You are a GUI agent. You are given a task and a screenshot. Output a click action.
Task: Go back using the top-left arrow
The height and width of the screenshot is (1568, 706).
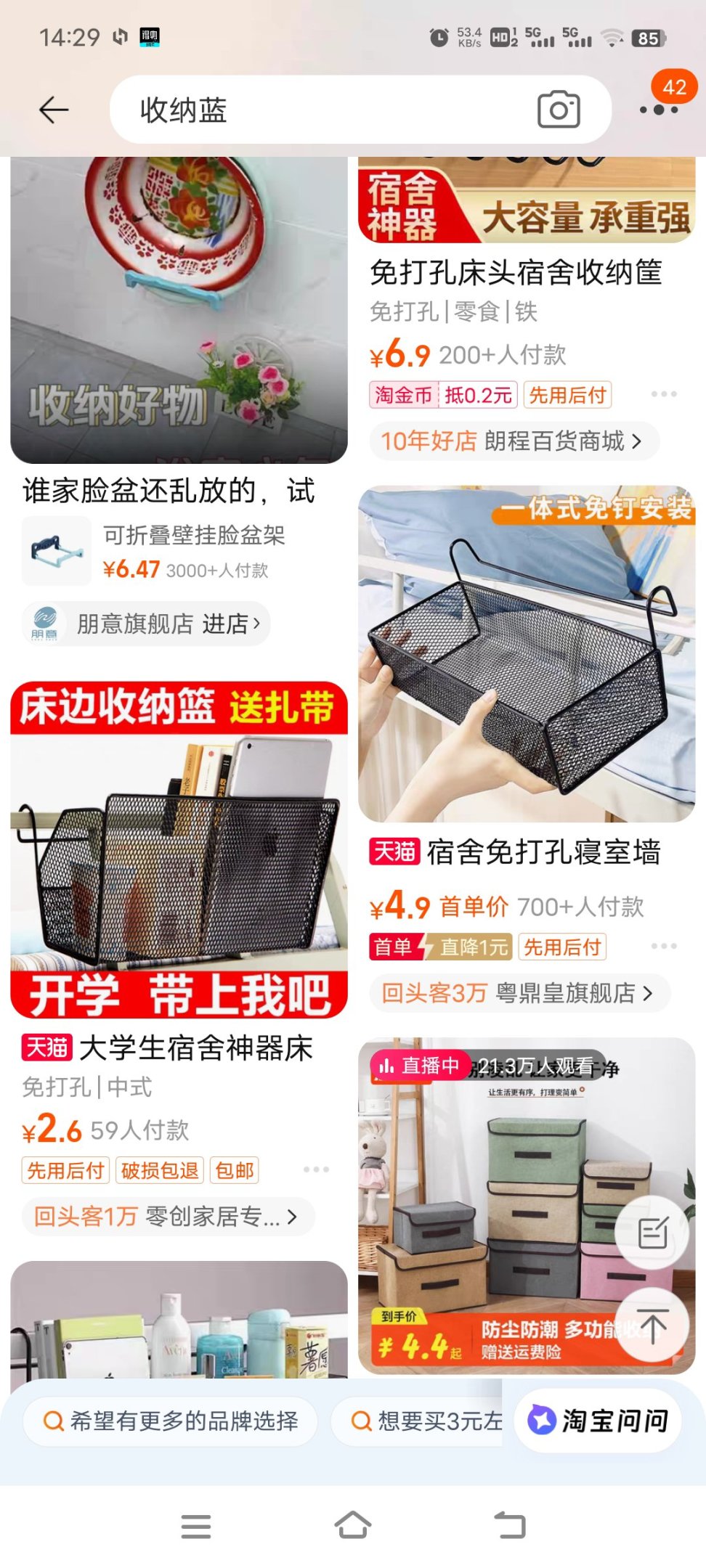pyautogui.click(x=54, y=110)
